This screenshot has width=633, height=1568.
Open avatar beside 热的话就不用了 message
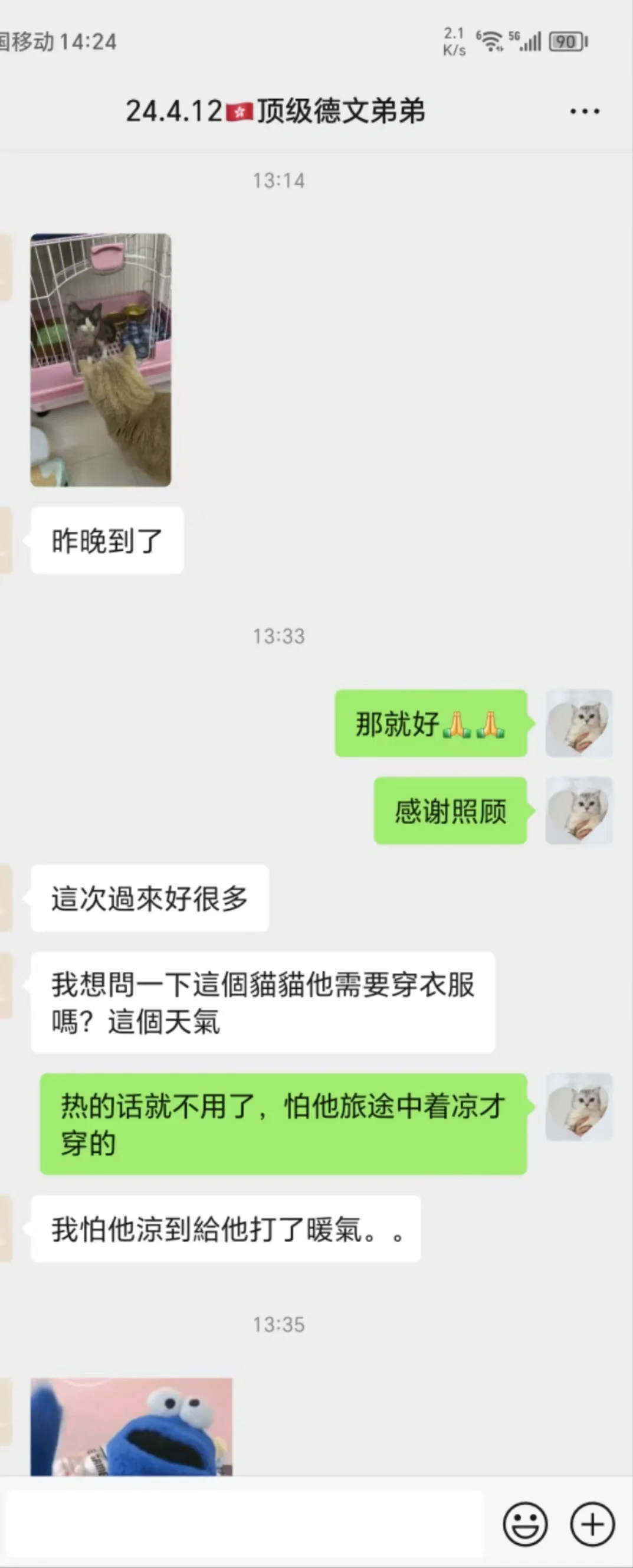(x=579, y=1108)
